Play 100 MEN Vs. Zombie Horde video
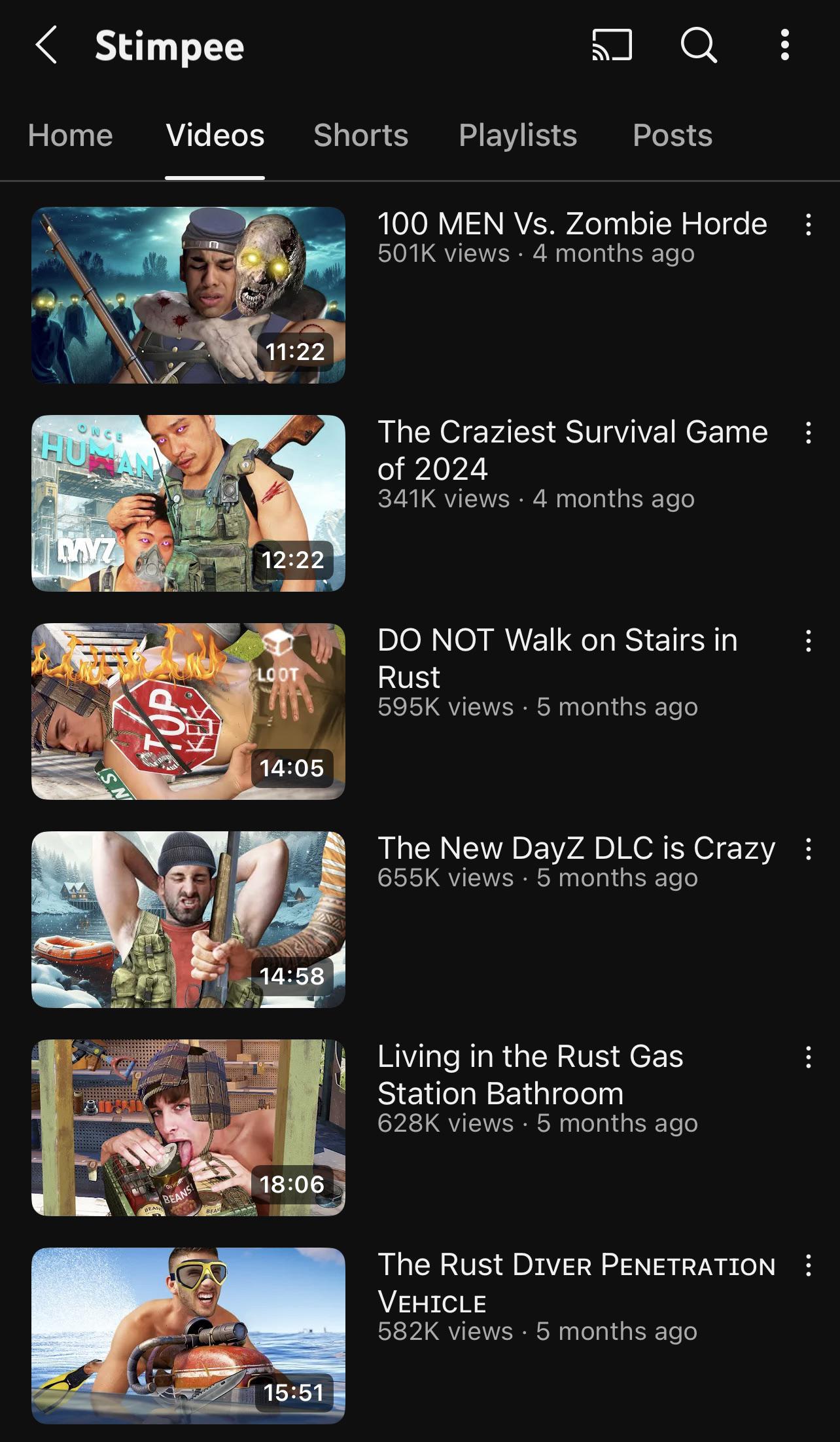840x1442 pixels. pyautogui.click(x=188, y=295)
